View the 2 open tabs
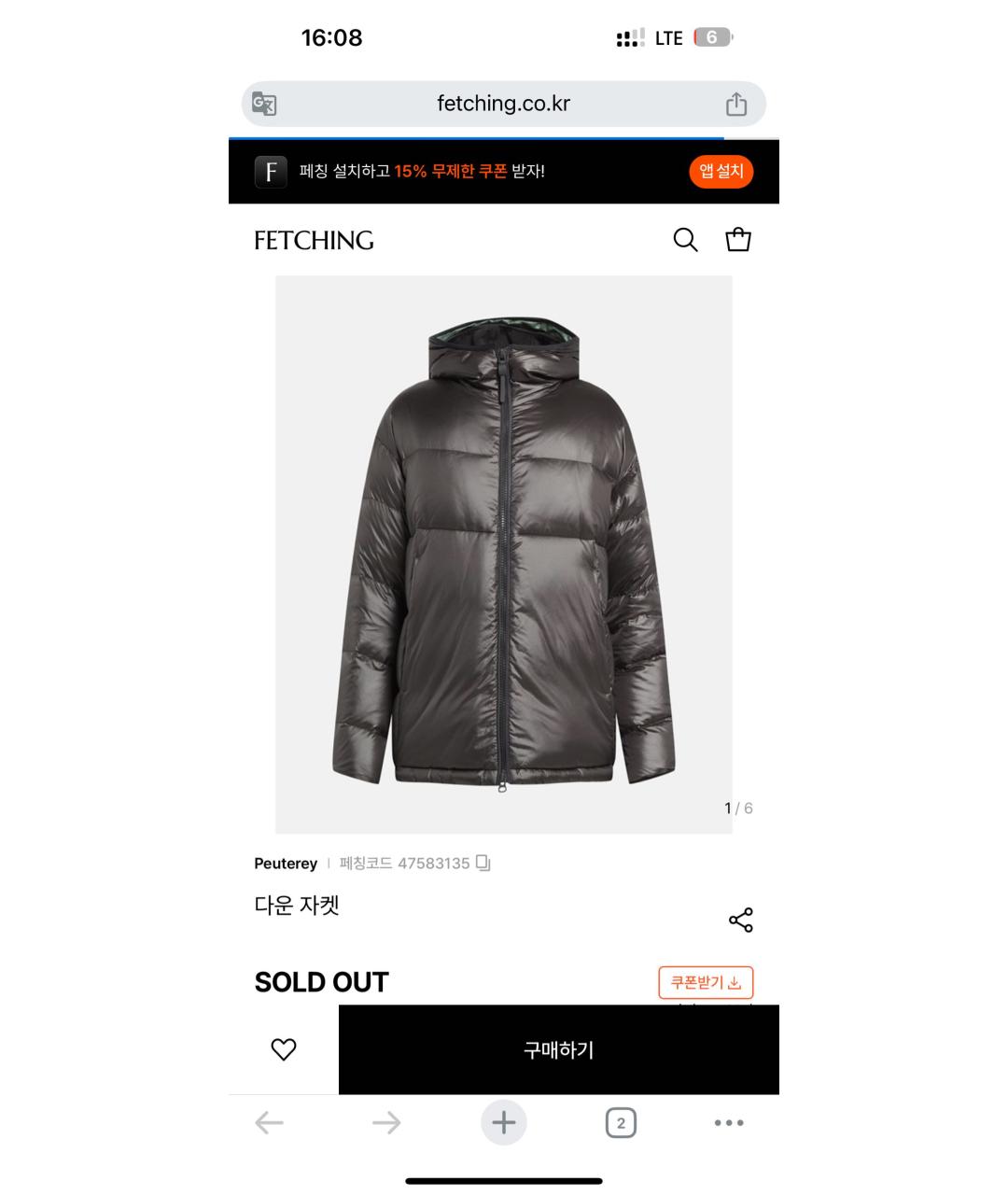 point(621,1122)
